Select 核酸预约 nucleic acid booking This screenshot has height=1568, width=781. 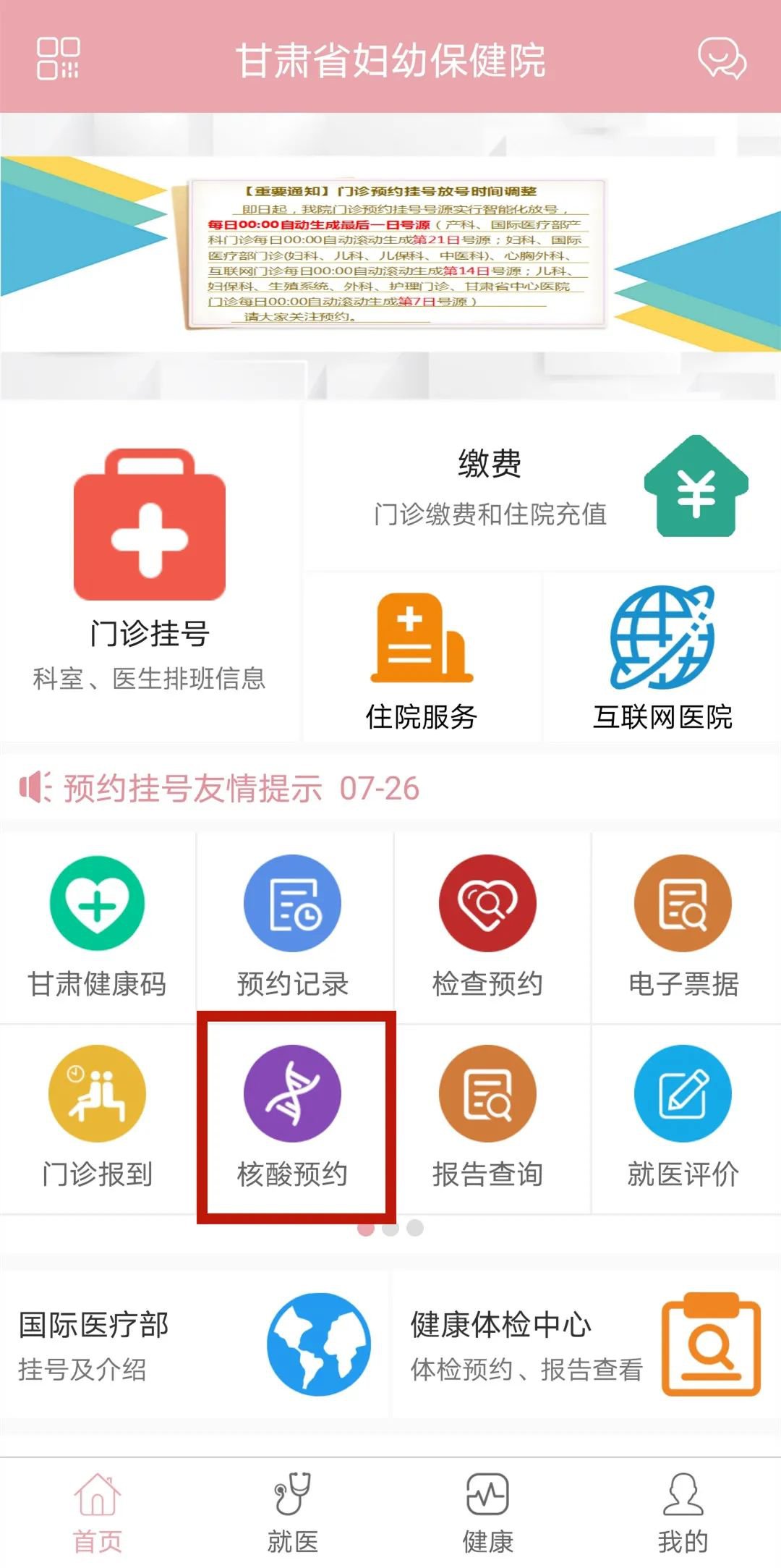293,1118
